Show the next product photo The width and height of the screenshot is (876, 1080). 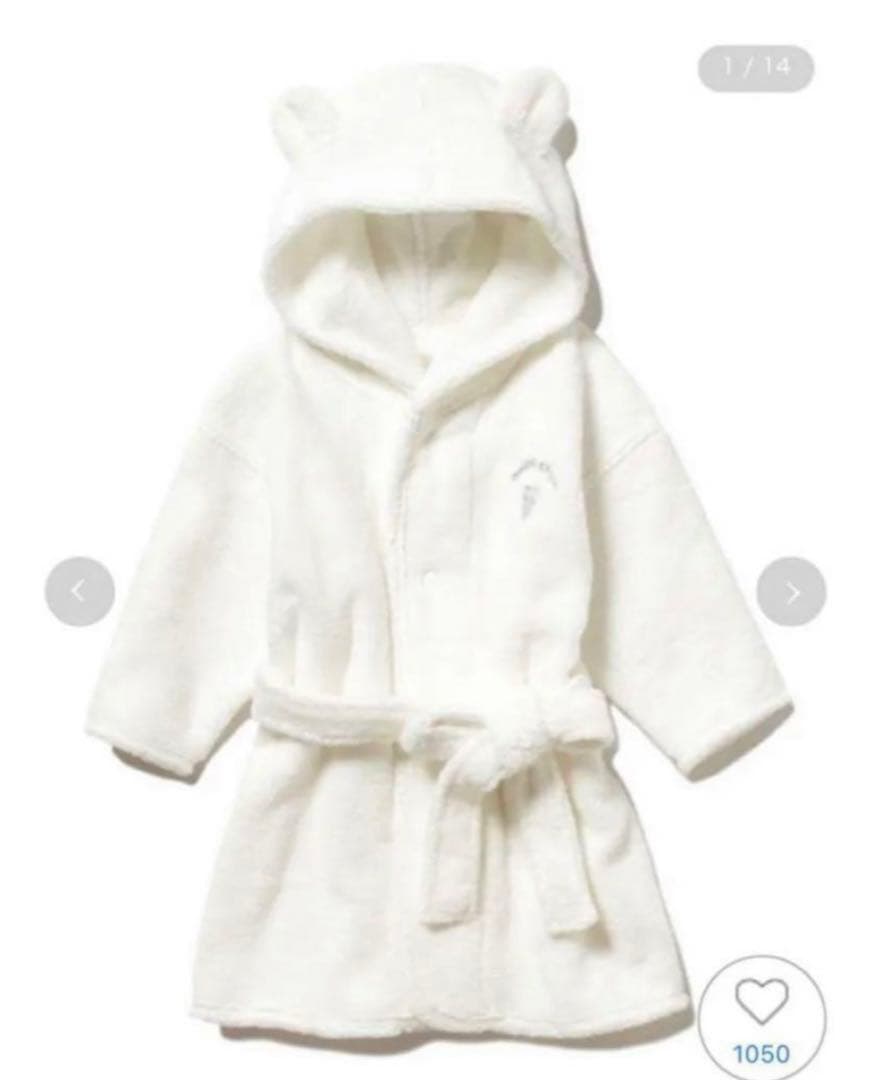pos(791,591)
